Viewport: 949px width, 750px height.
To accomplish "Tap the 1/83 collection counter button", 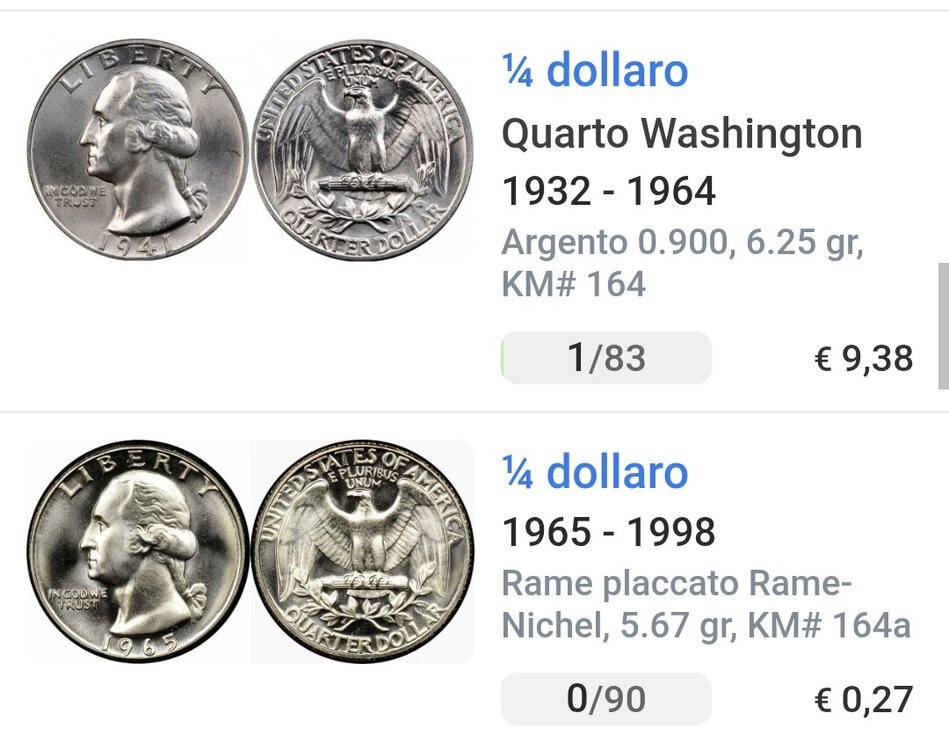I will (x=606, y=358).
